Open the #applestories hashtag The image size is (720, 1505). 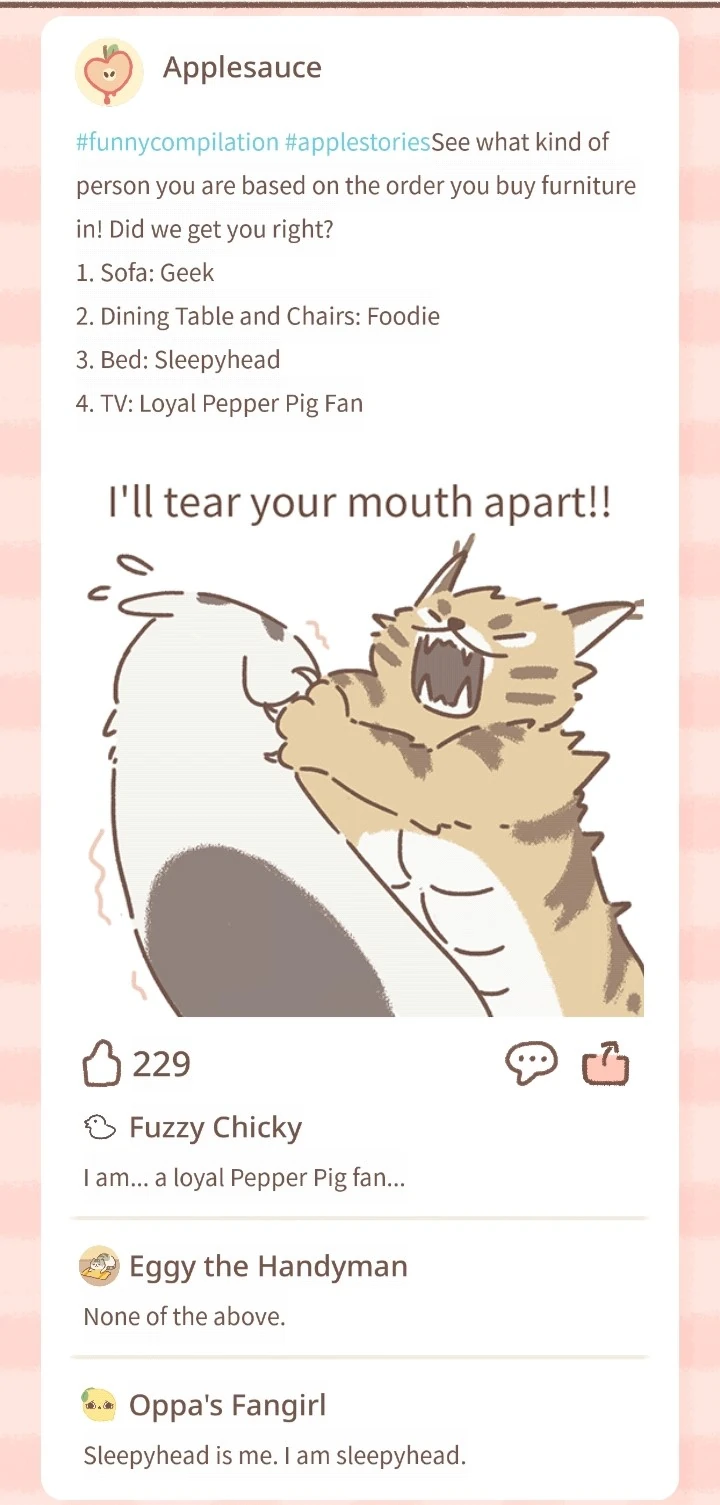coord(357,142)
